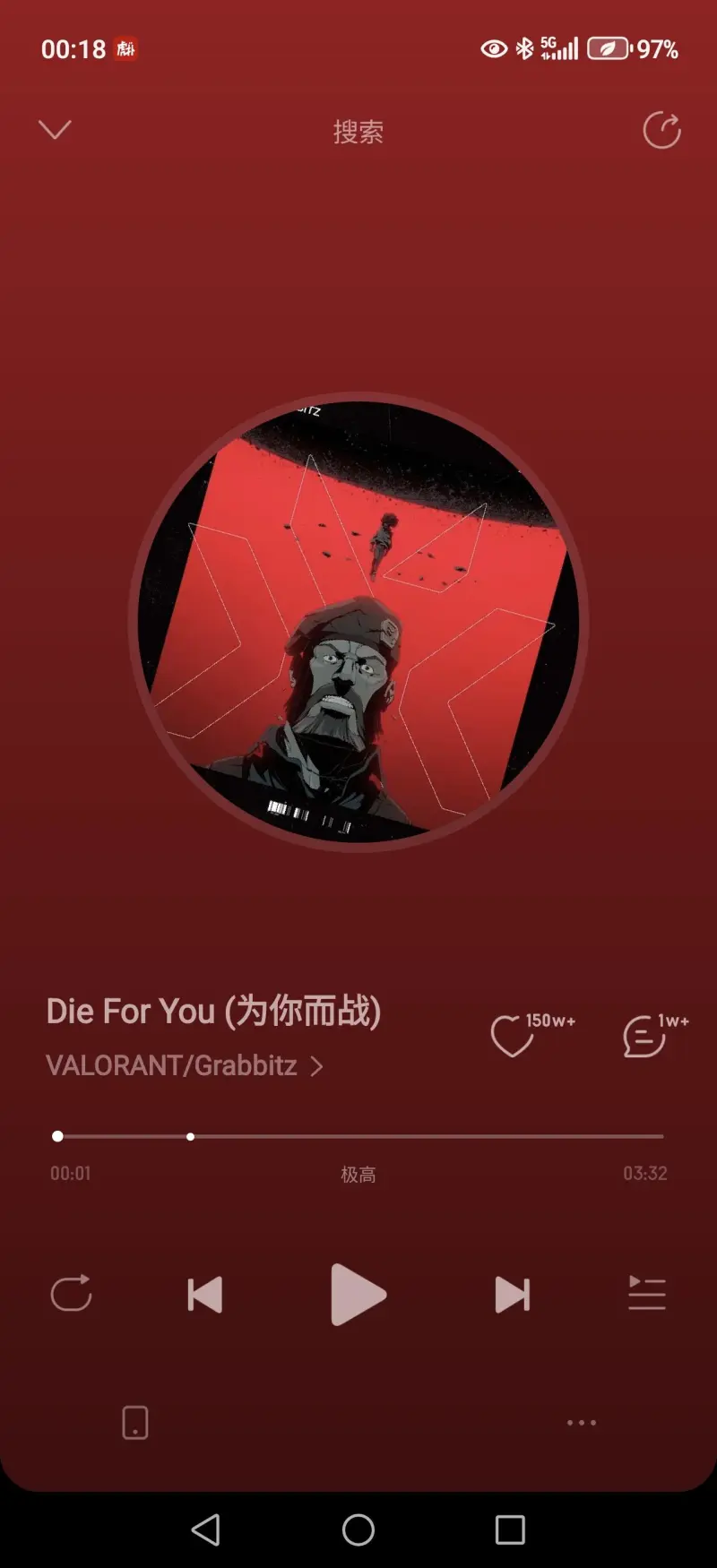Open the 搜索 search field
717x1568 pixels.
(358, 132)
